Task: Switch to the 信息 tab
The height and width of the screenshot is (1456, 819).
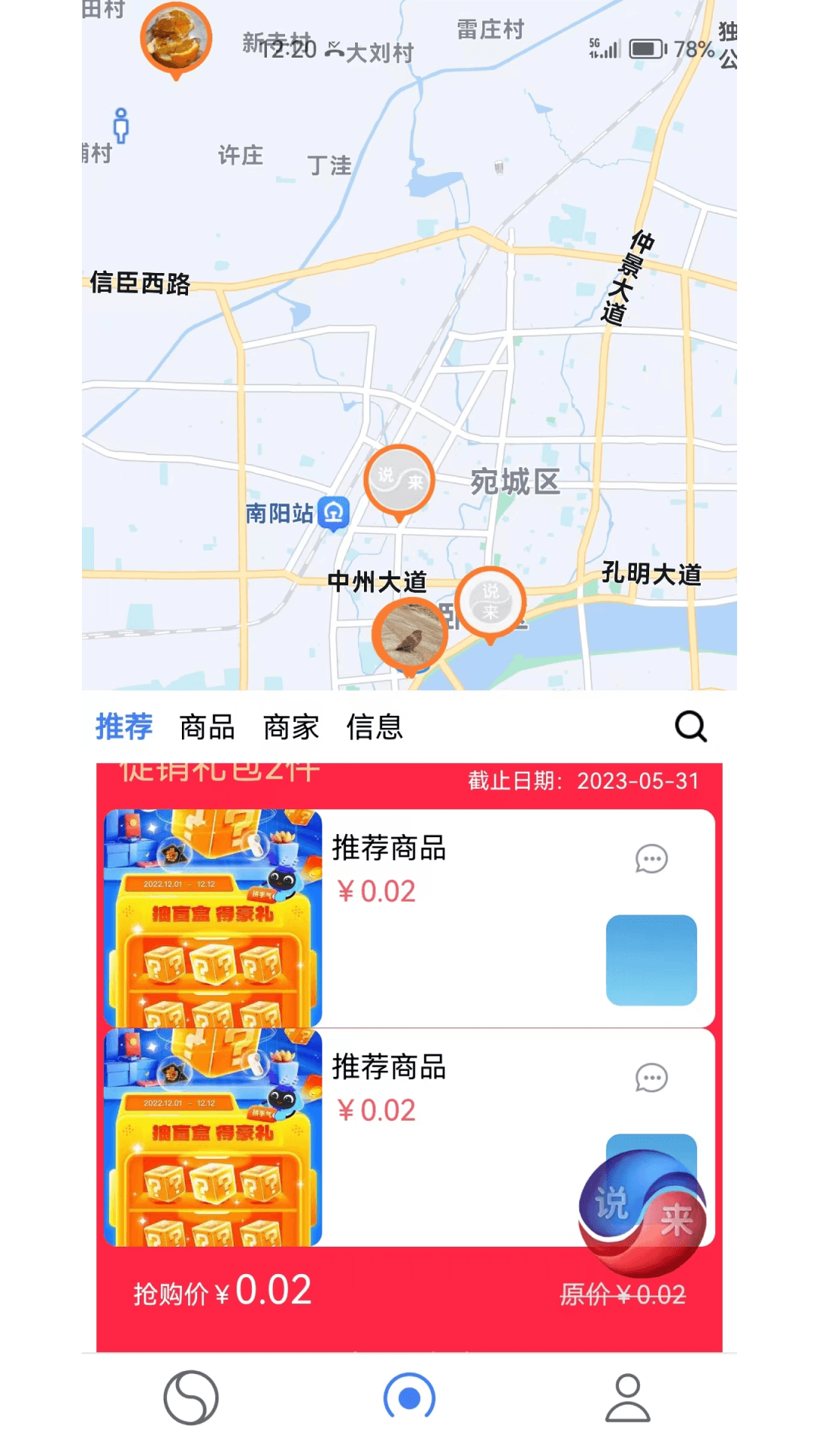Action: (375, 726)
